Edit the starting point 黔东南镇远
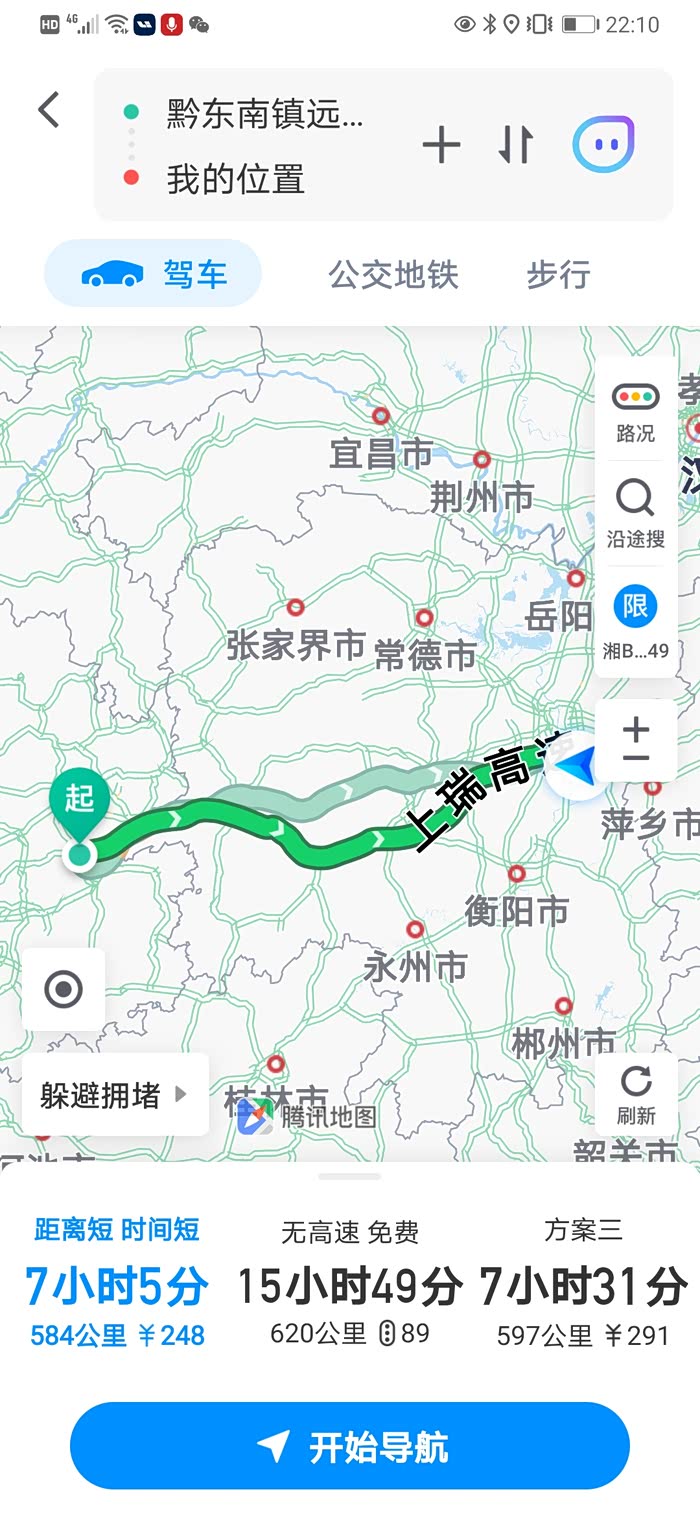Screen dimensions: 700x1516 [x=264, y=115]
